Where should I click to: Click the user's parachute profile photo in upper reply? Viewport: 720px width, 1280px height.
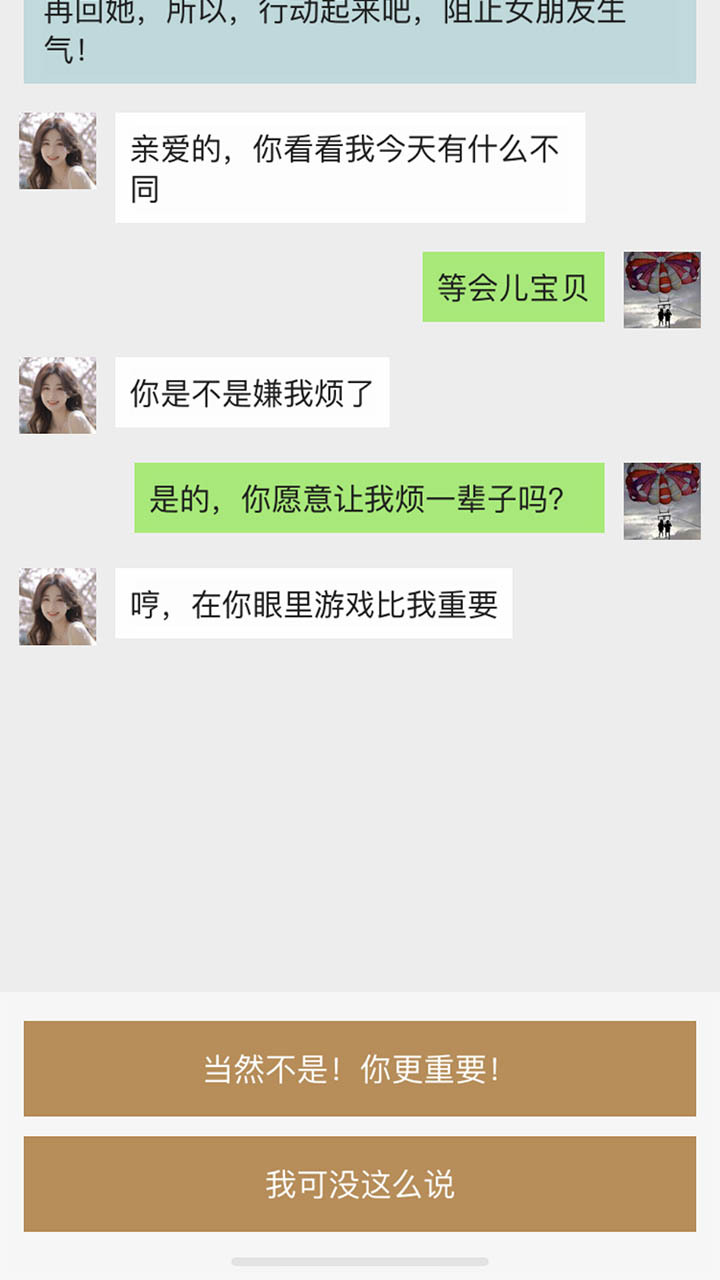coord(661,290)
